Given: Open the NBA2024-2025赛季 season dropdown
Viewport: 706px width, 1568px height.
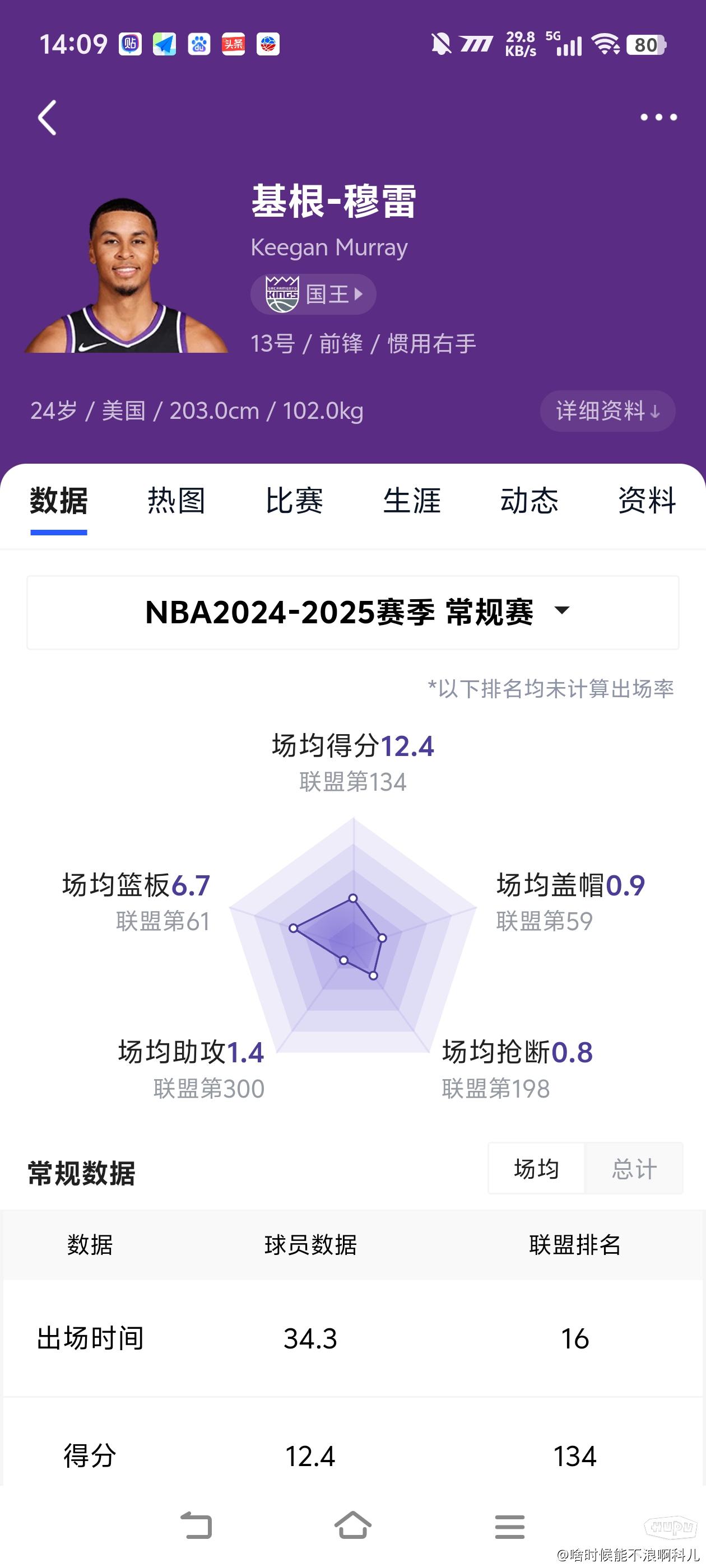Looking at the screenshot, I should tap(352, 612).
